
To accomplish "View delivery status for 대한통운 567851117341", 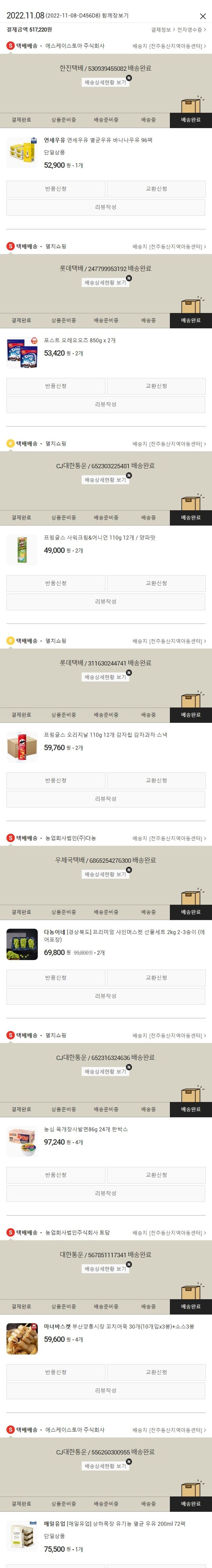I will tap(106, 1269).
